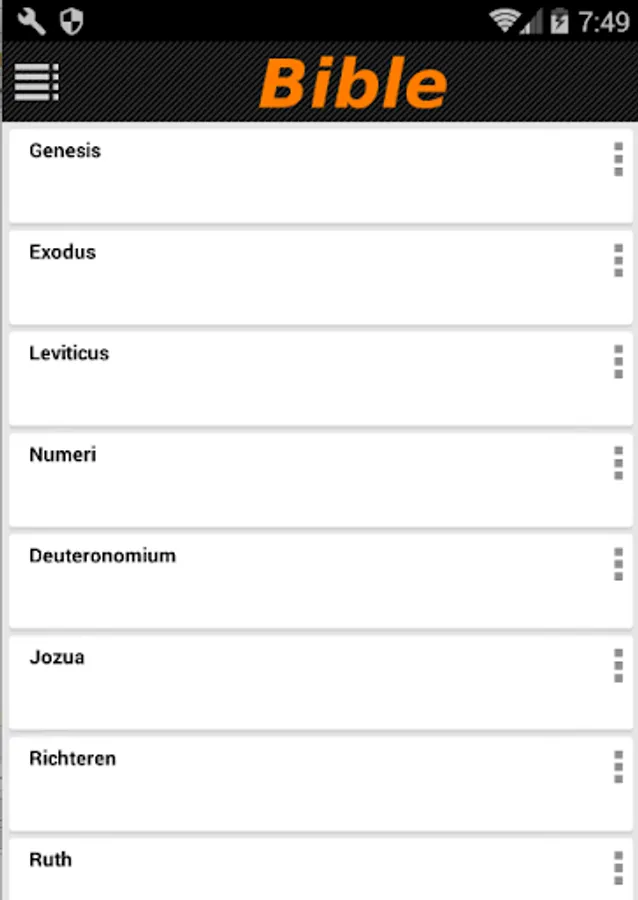Tap the three-dot menu on Exodus

[x=618, y=261]
